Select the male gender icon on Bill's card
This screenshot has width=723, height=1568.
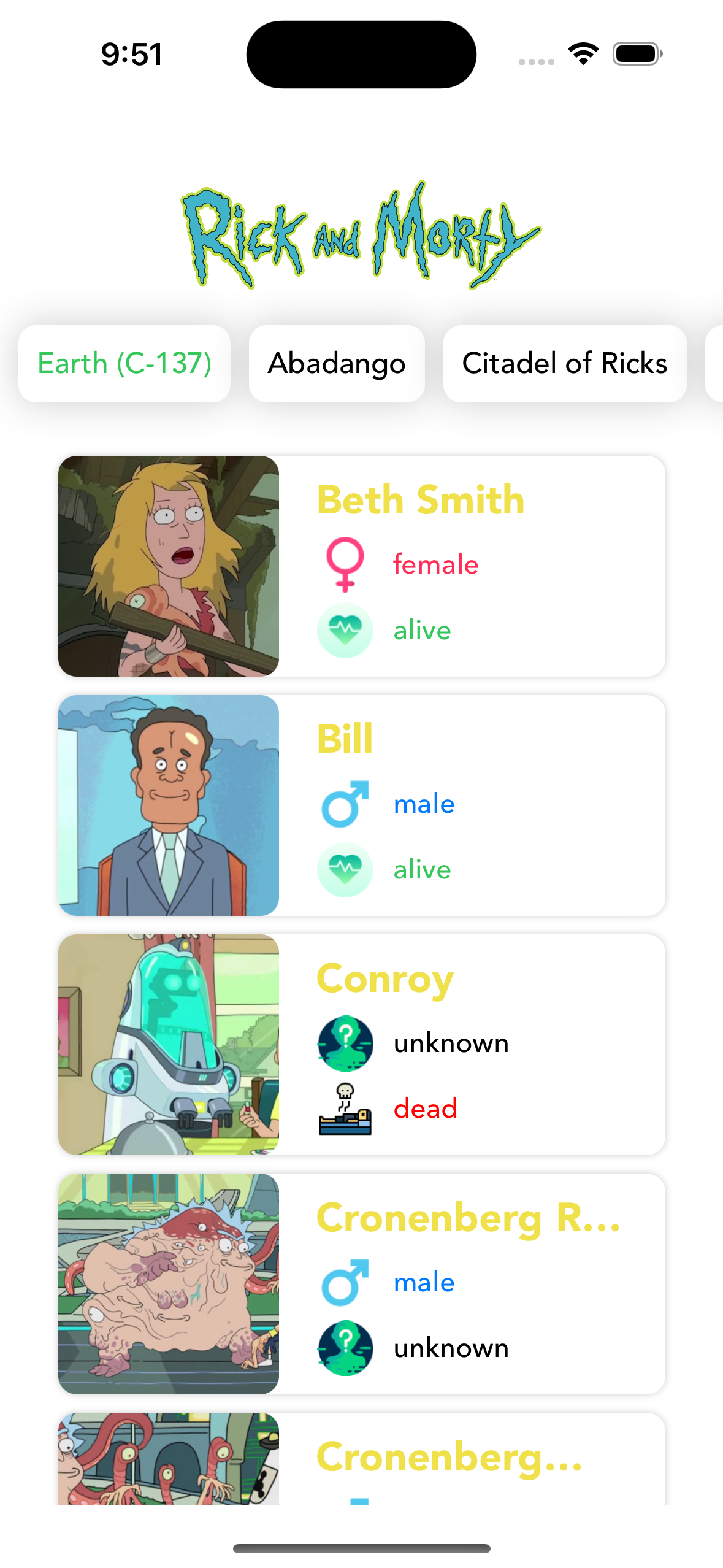click(x=345, y=804)
